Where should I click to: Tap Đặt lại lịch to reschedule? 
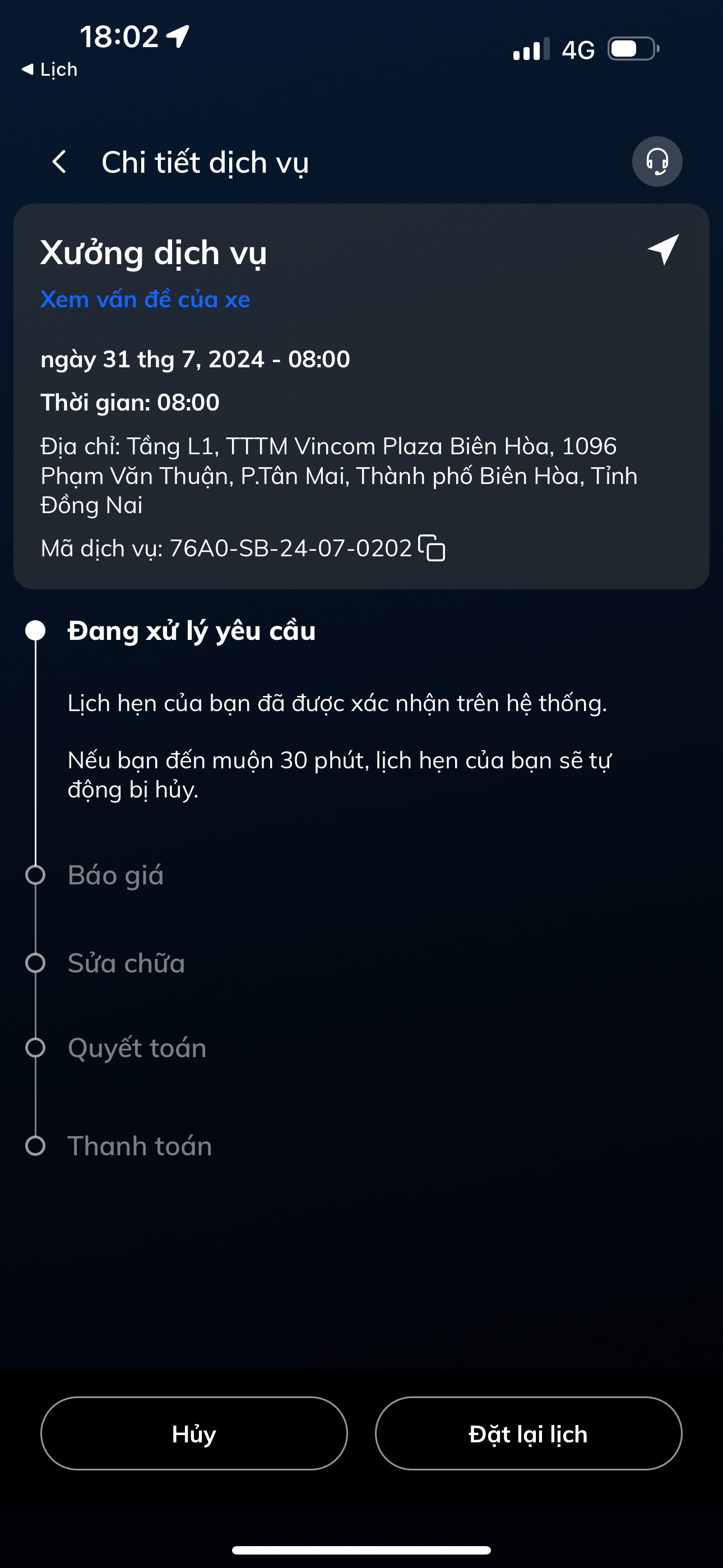tap(527, 1434)
